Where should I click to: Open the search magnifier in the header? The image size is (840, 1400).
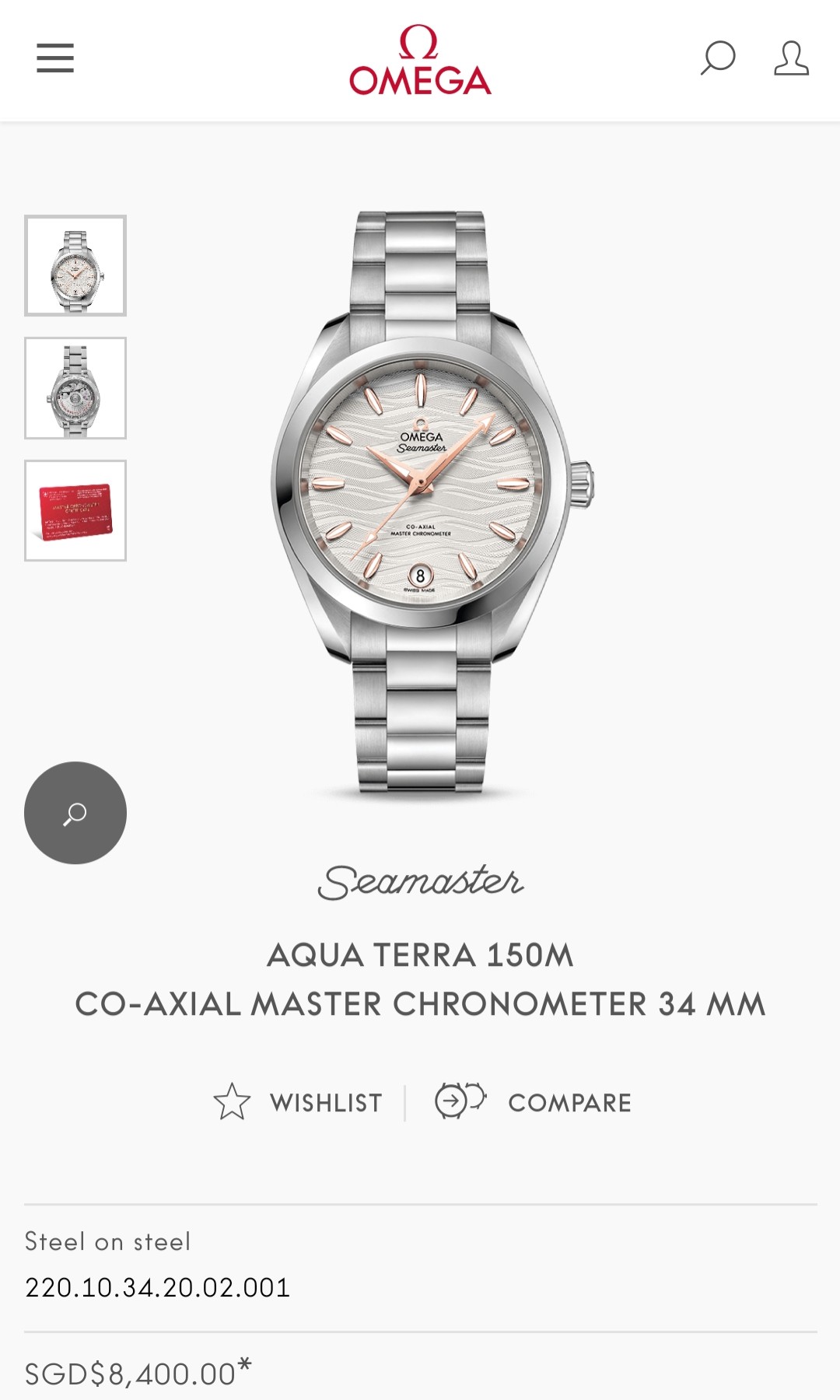[x=717, y=58]
